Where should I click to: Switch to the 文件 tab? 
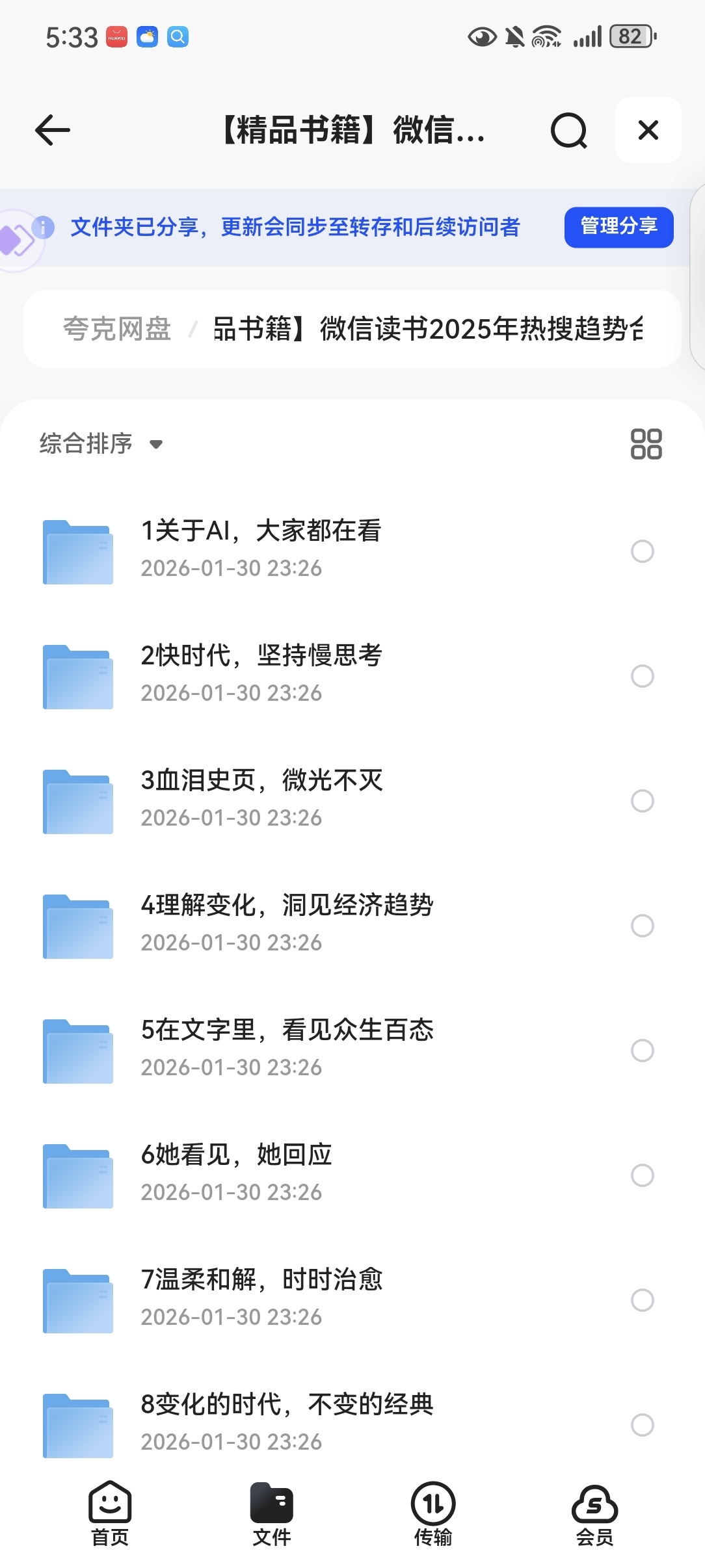click(272, 1515)
